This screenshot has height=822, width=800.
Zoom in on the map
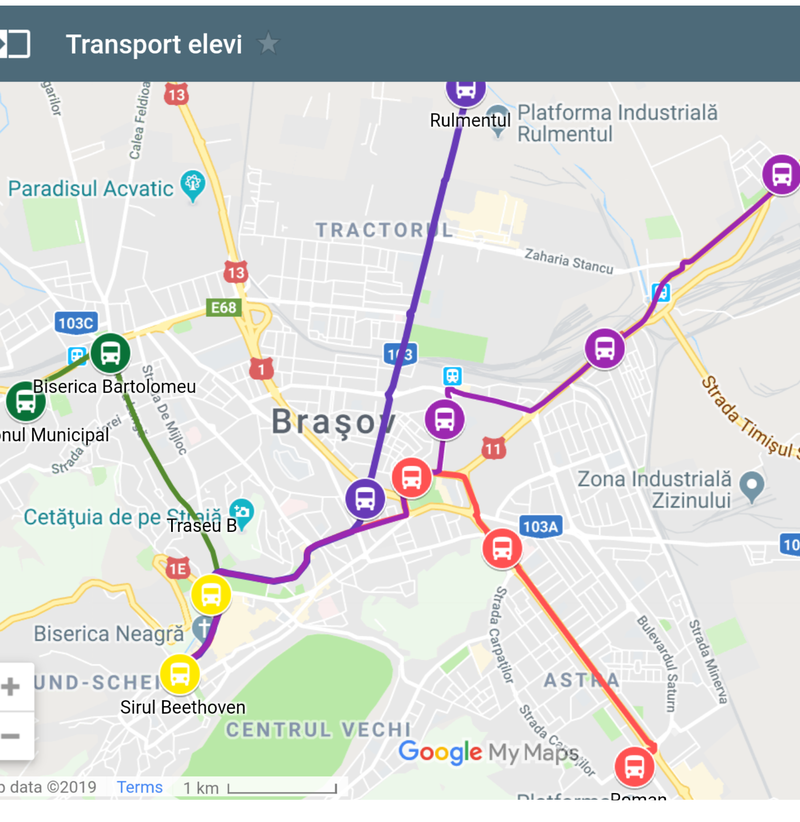pyautogui.click(x=12, y=687)
